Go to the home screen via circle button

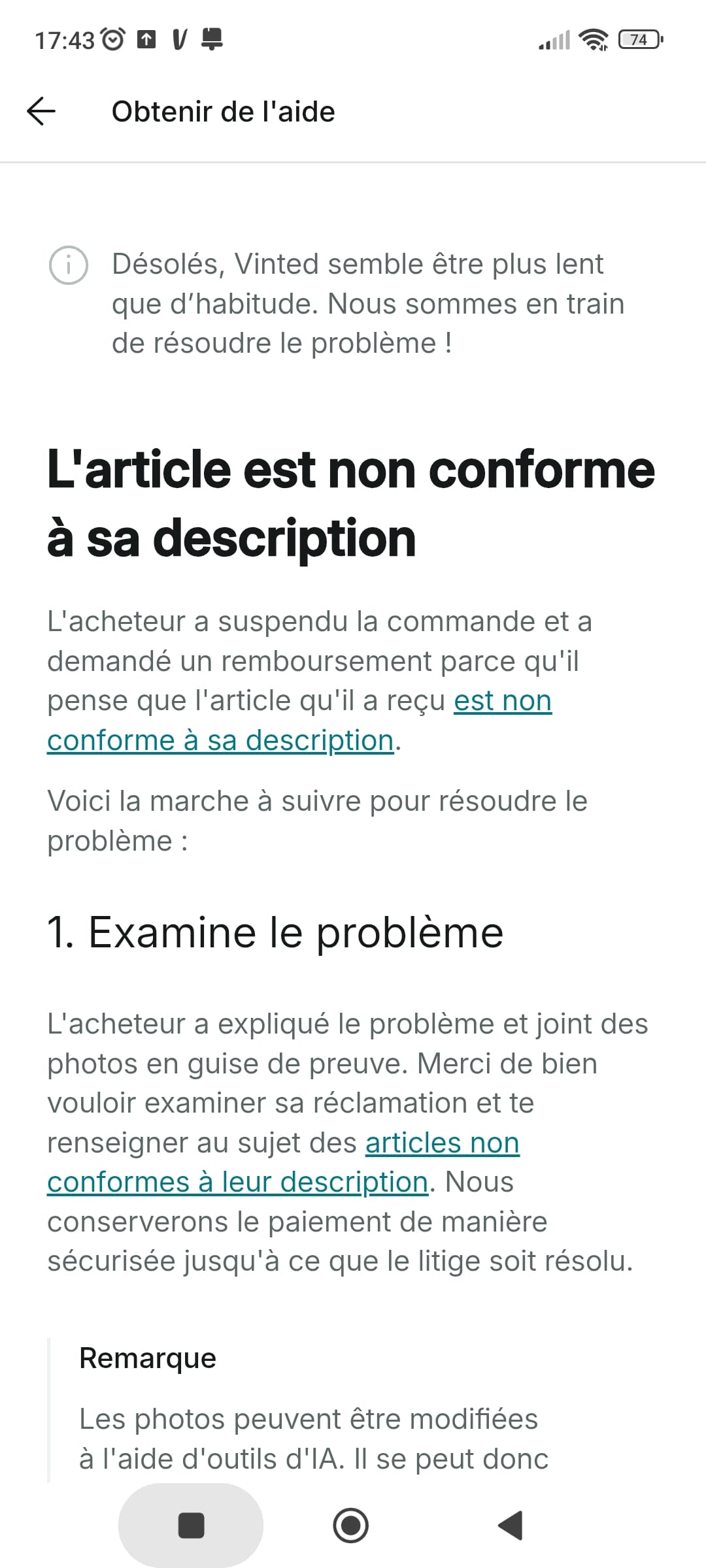351,1526
